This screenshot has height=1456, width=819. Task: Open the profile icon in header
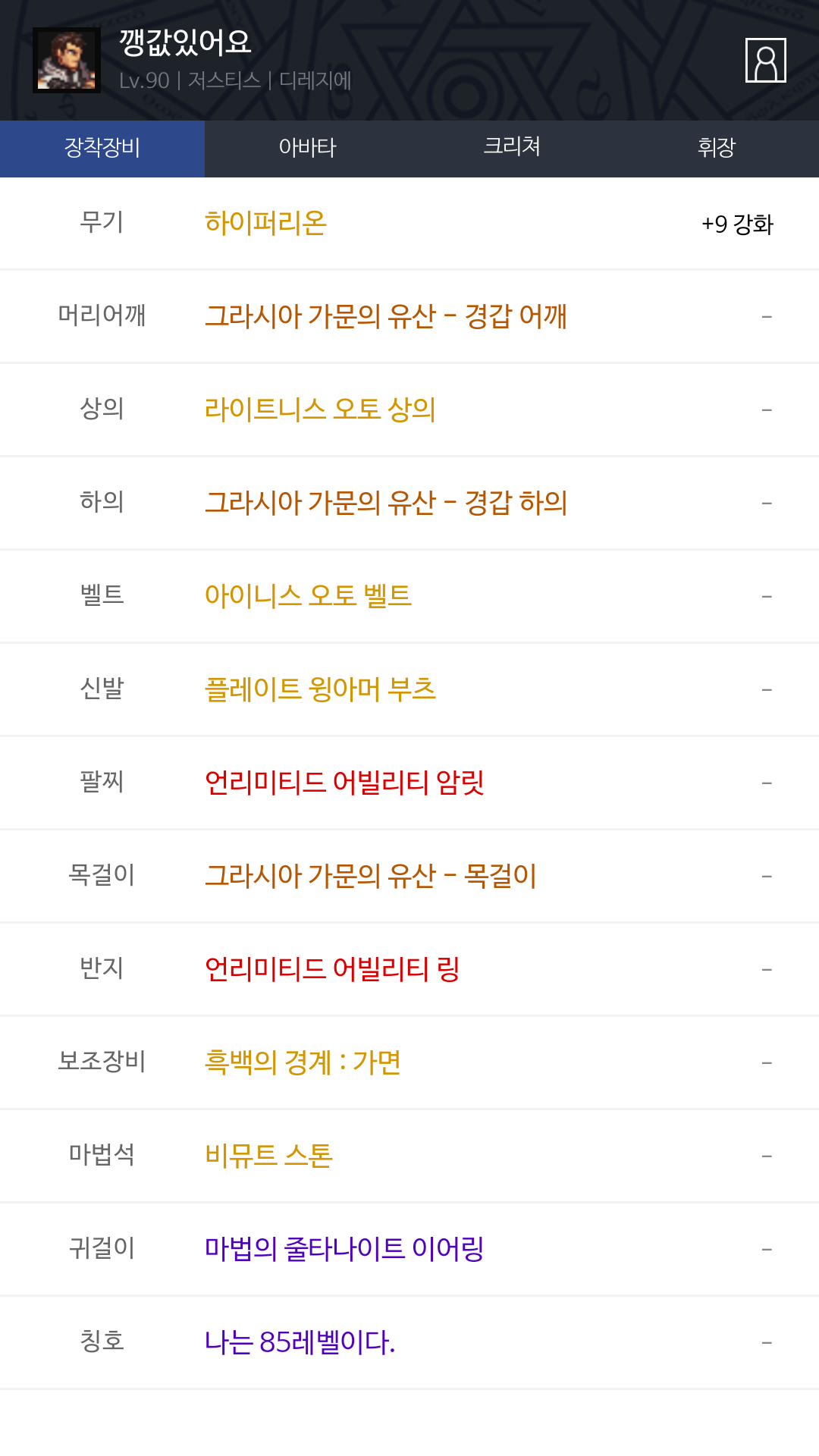[765, 60]
